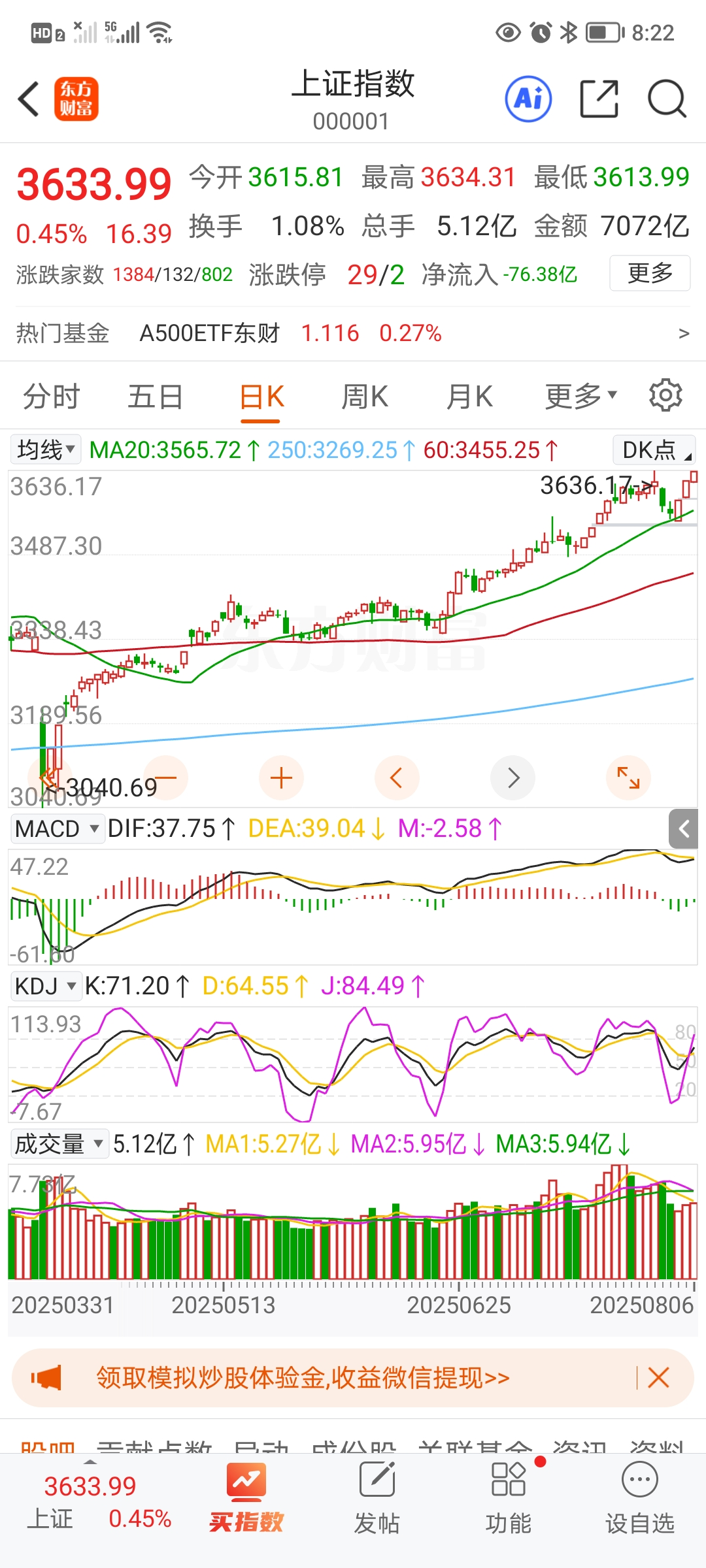Switch to the 五日 chart tab
Screen dimensions: 706x1568
click(x=155, y=397)
